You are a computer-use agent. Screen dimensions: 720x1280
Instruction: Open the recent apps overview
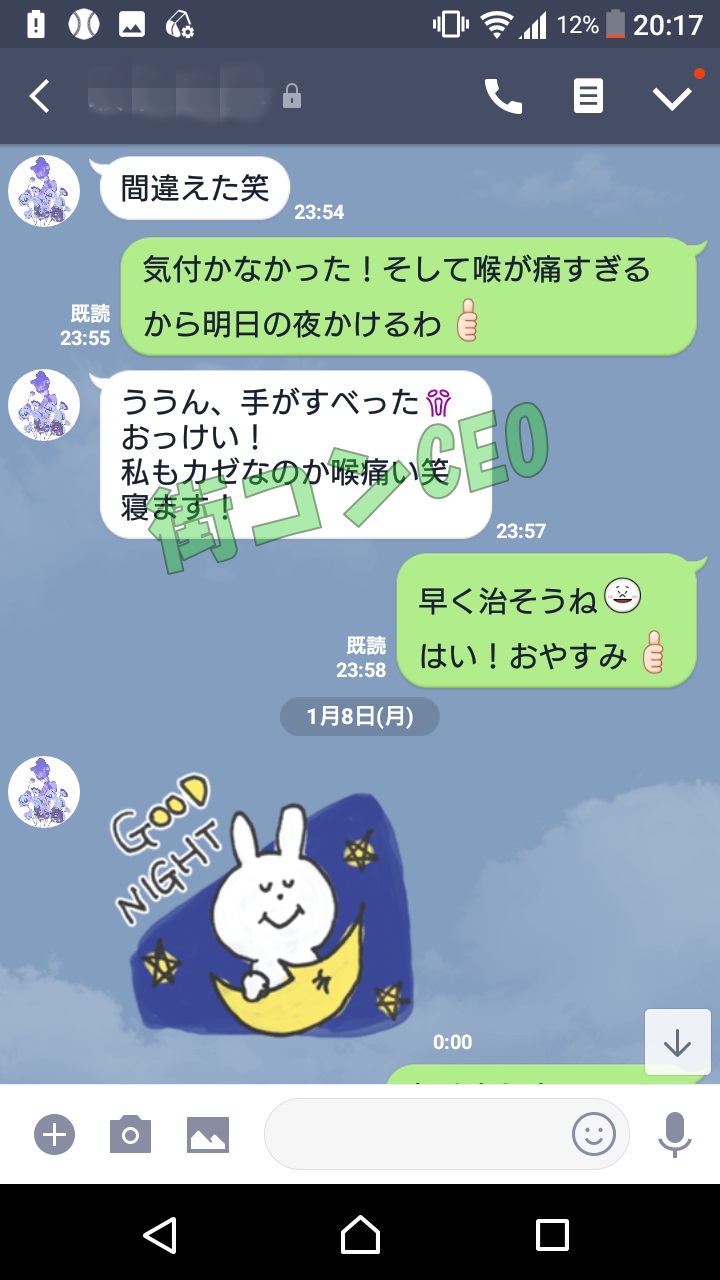coord(552,1235)
